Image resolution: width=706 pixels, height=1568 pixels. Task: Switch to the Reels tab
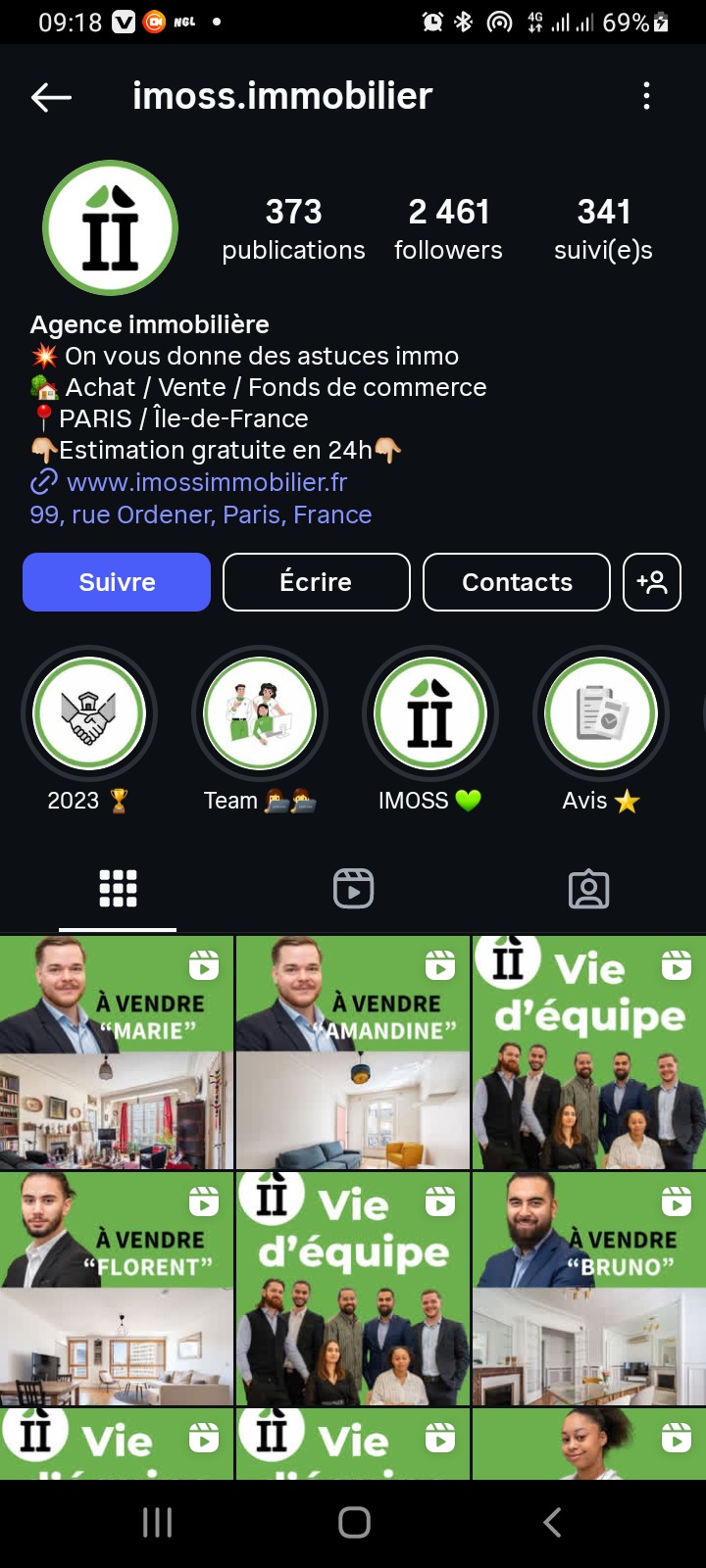point(353,889)
